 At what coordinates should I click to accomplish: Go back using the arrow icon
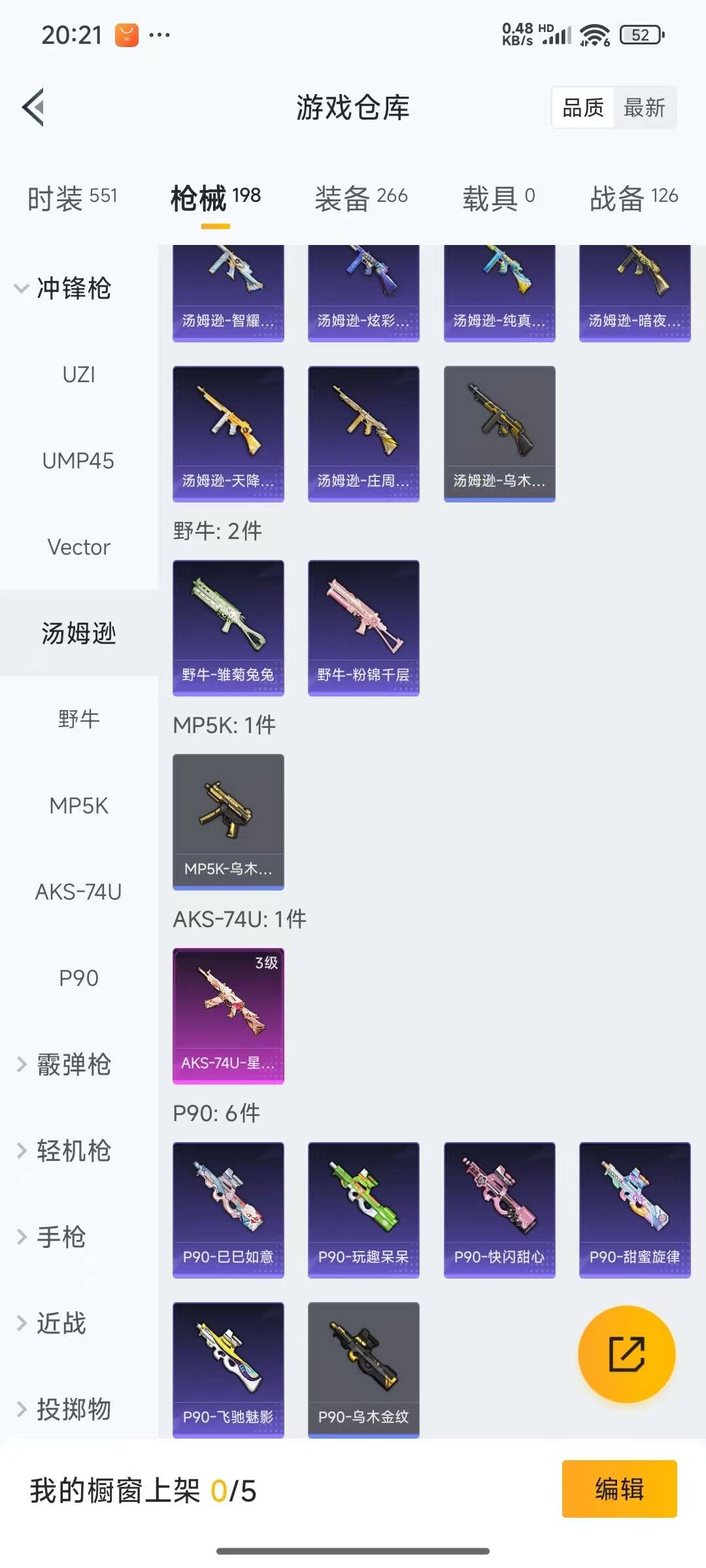click(34, 107)
